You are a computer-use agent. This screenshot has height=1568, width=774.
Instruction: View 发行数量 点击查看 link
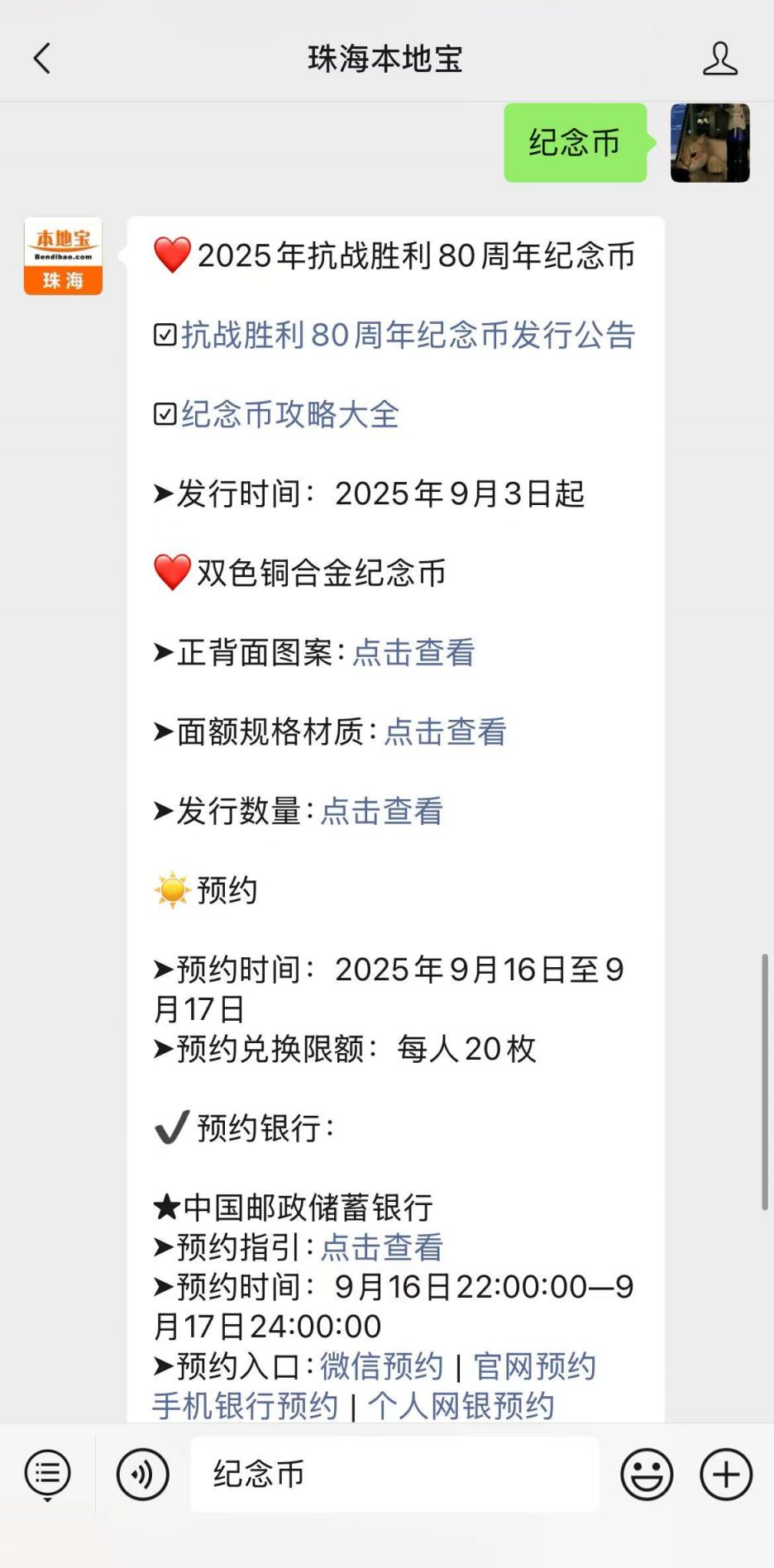381,812
